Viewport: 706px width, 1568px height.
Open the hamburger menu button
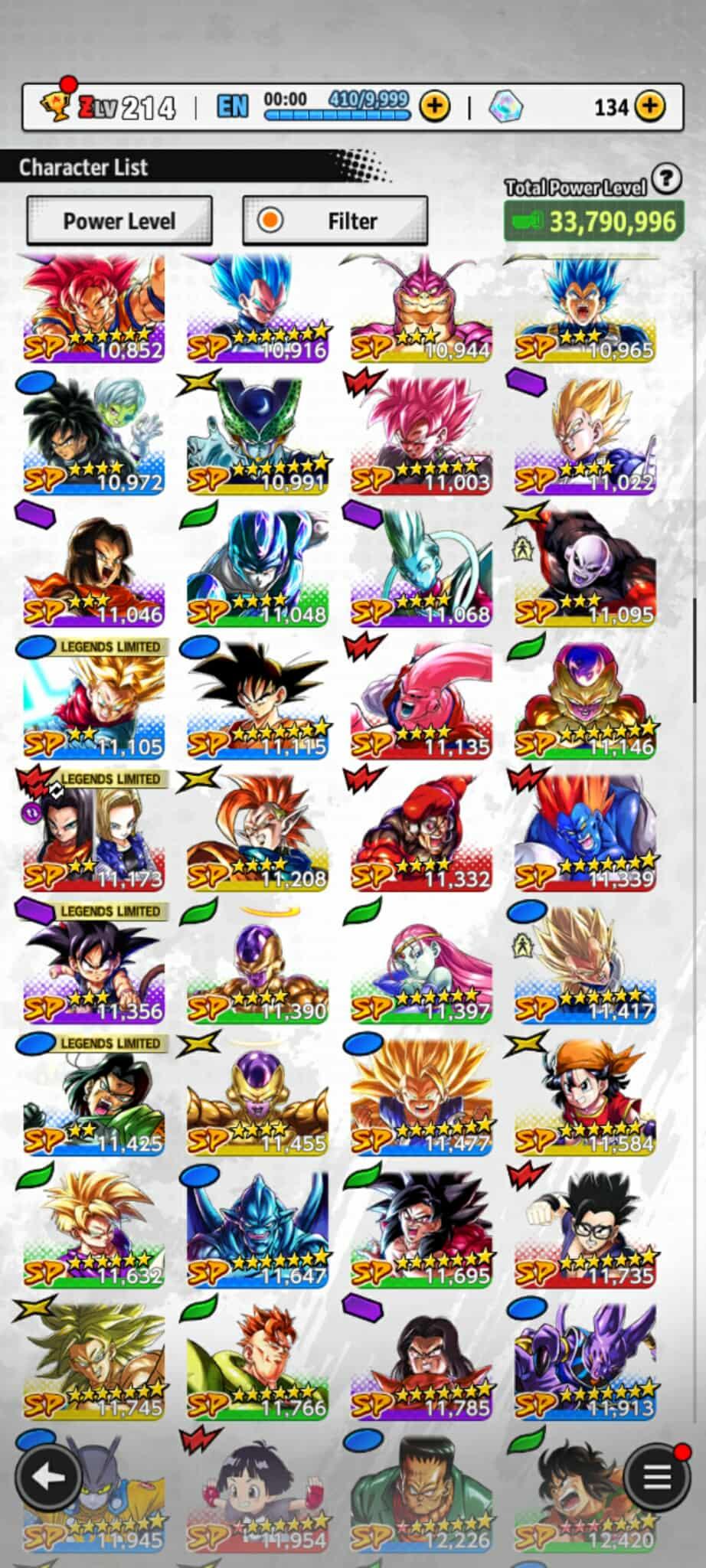tap(656, 1477)
